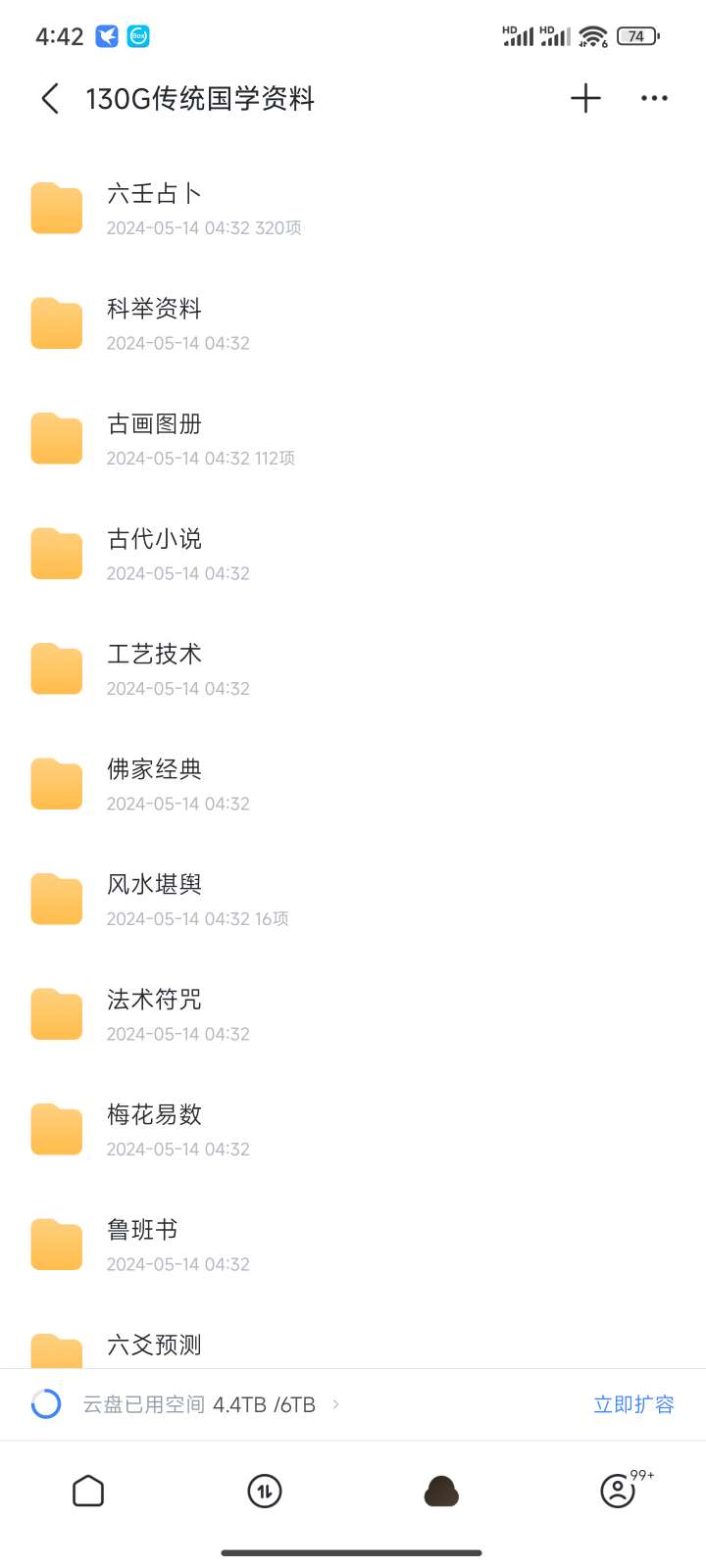The height and width of the screenshot is (1568, 706).
Task: Tap the plus icon to add content
Action: click(585, 98)
